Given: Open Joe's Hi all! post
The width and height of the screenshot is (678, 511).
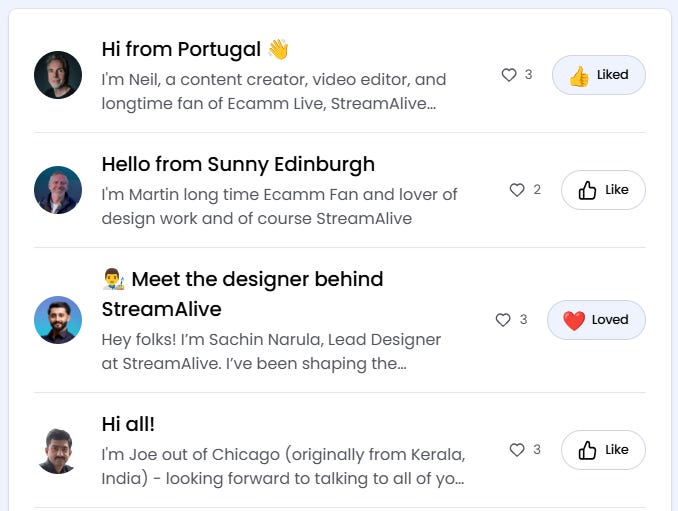Looking at the screenshot, I should tap(128, 424).
